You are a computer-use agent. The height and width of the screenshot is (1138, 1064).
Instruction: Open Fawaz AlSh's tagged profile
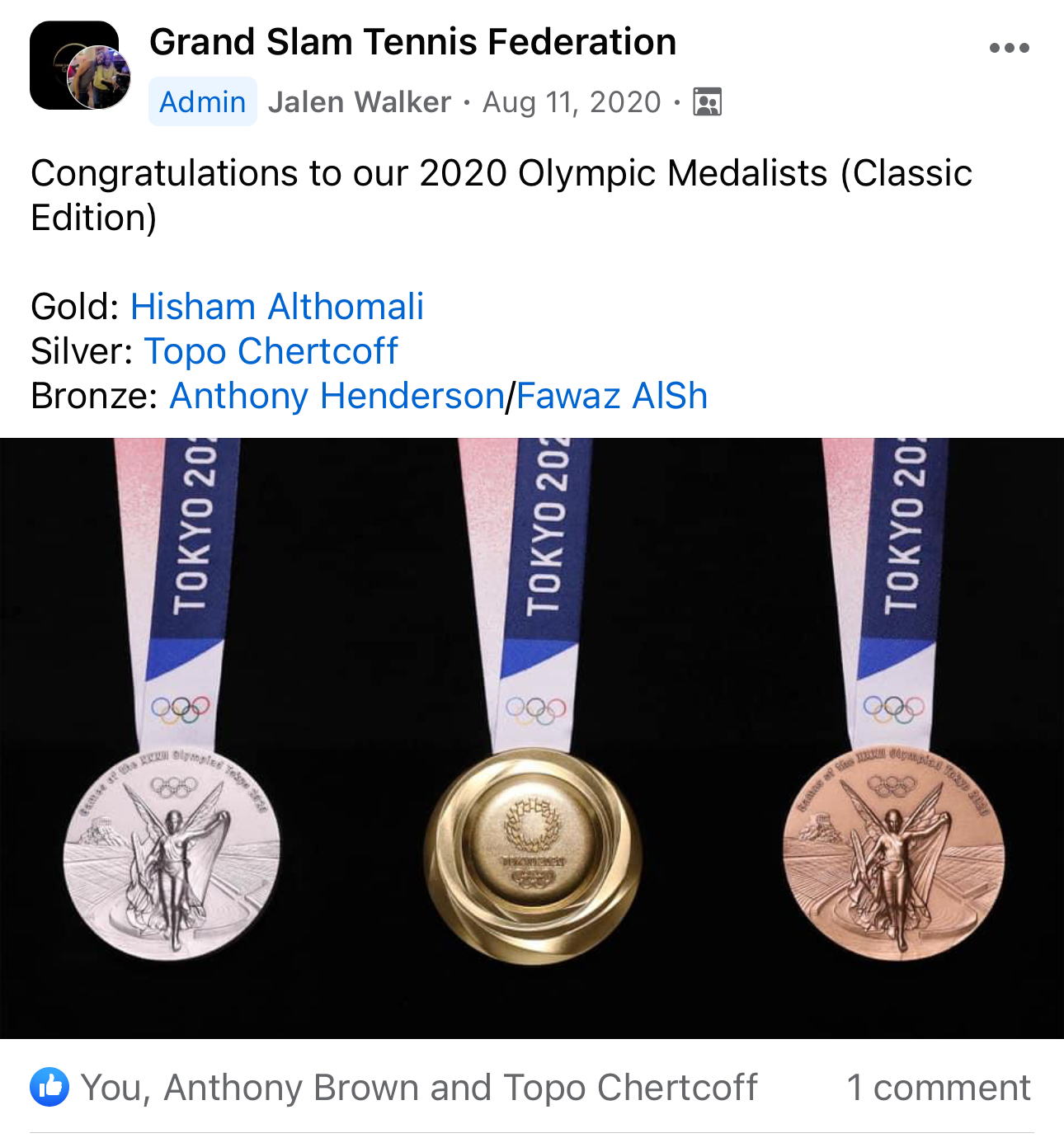[x=611, y=396]
